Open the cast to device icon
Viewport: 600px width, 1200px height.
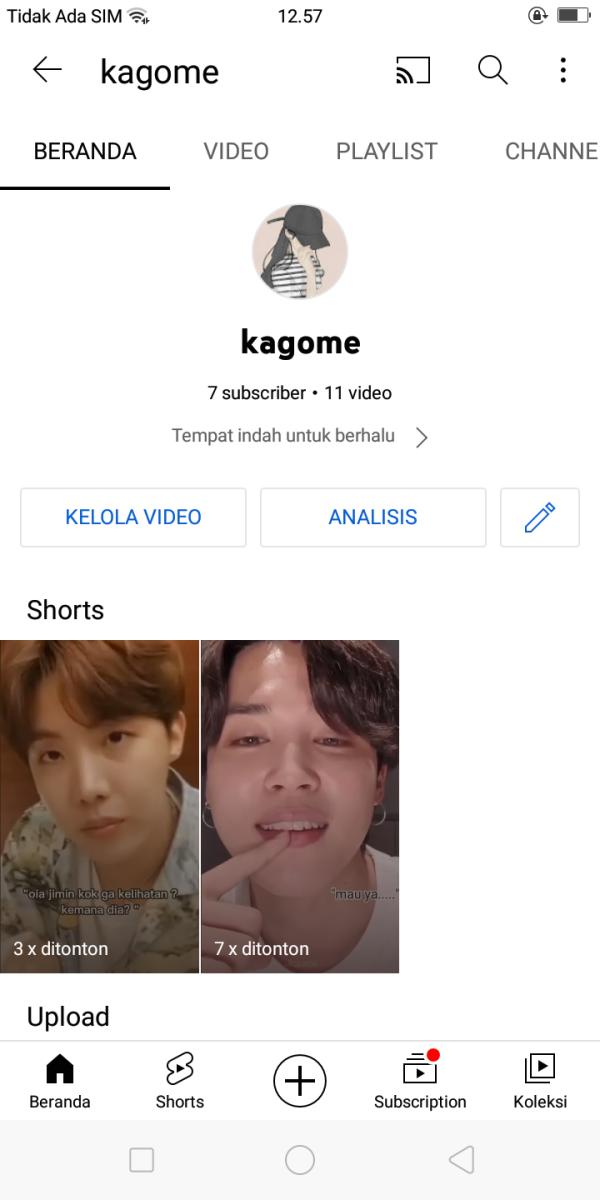click(x=413, y=71)
